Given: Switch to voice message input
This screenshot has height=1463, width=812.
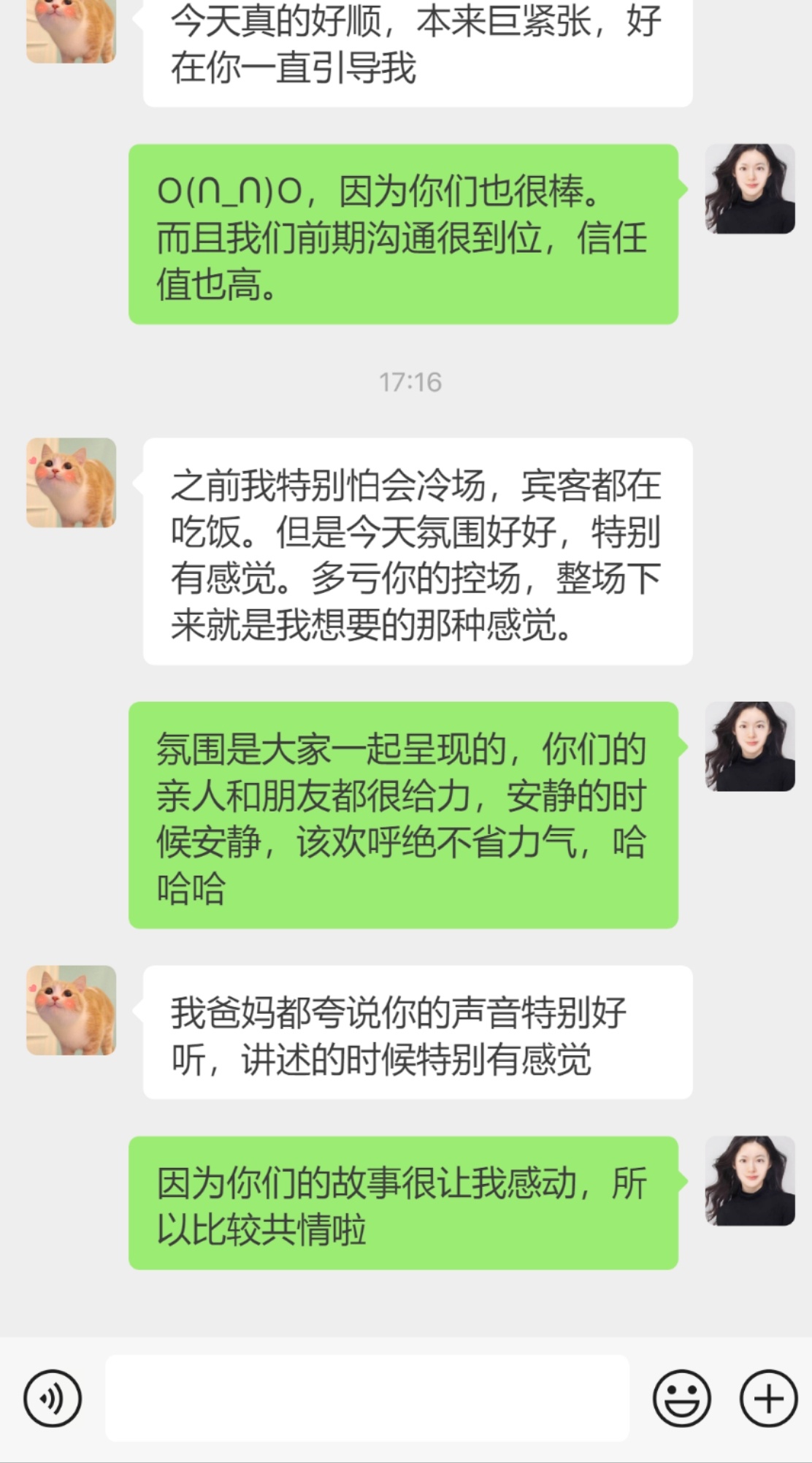Looking at the screenshot, I should (53, 1399).
